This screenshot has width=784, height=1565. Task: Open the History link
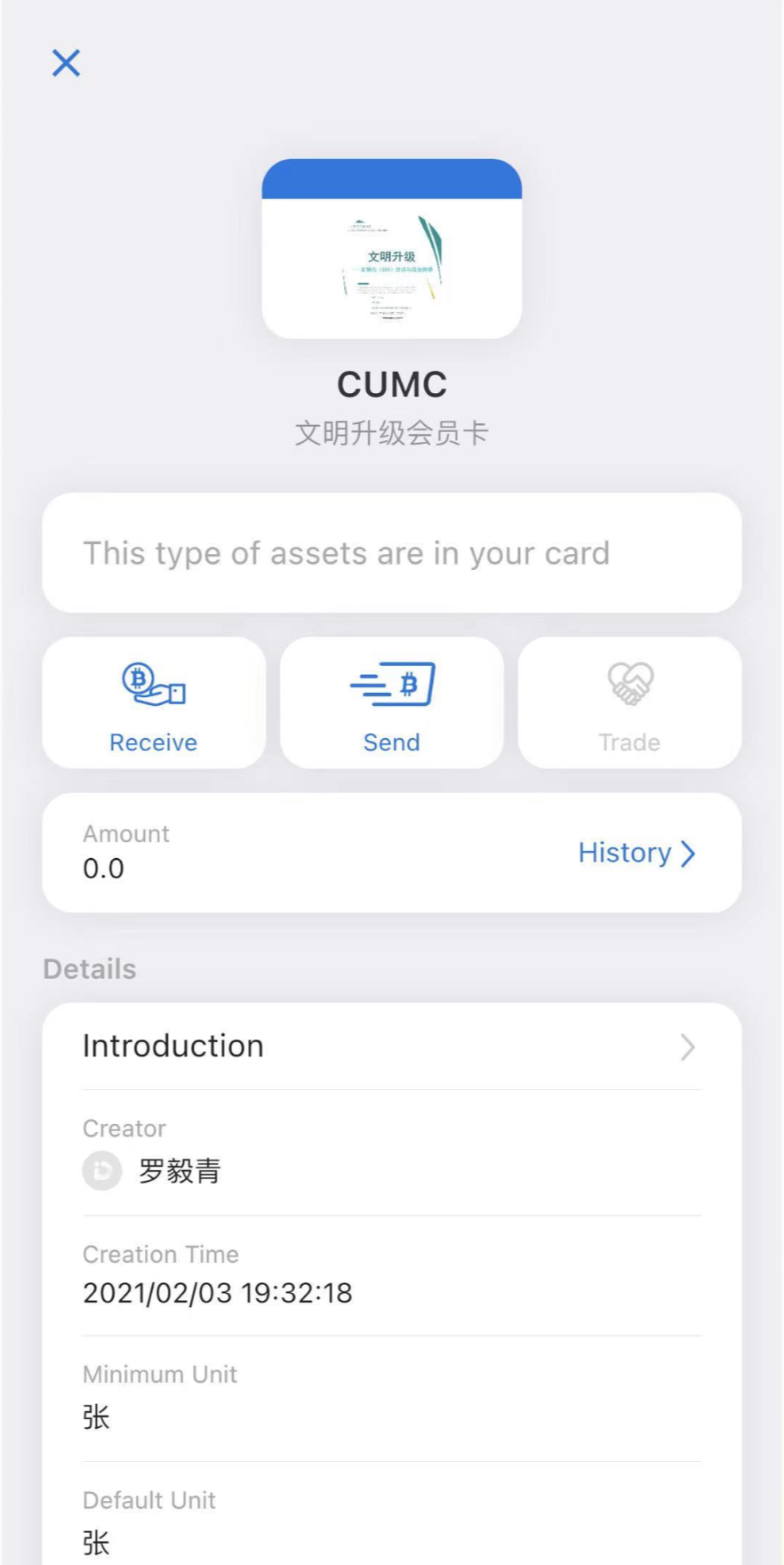(636, 853)
